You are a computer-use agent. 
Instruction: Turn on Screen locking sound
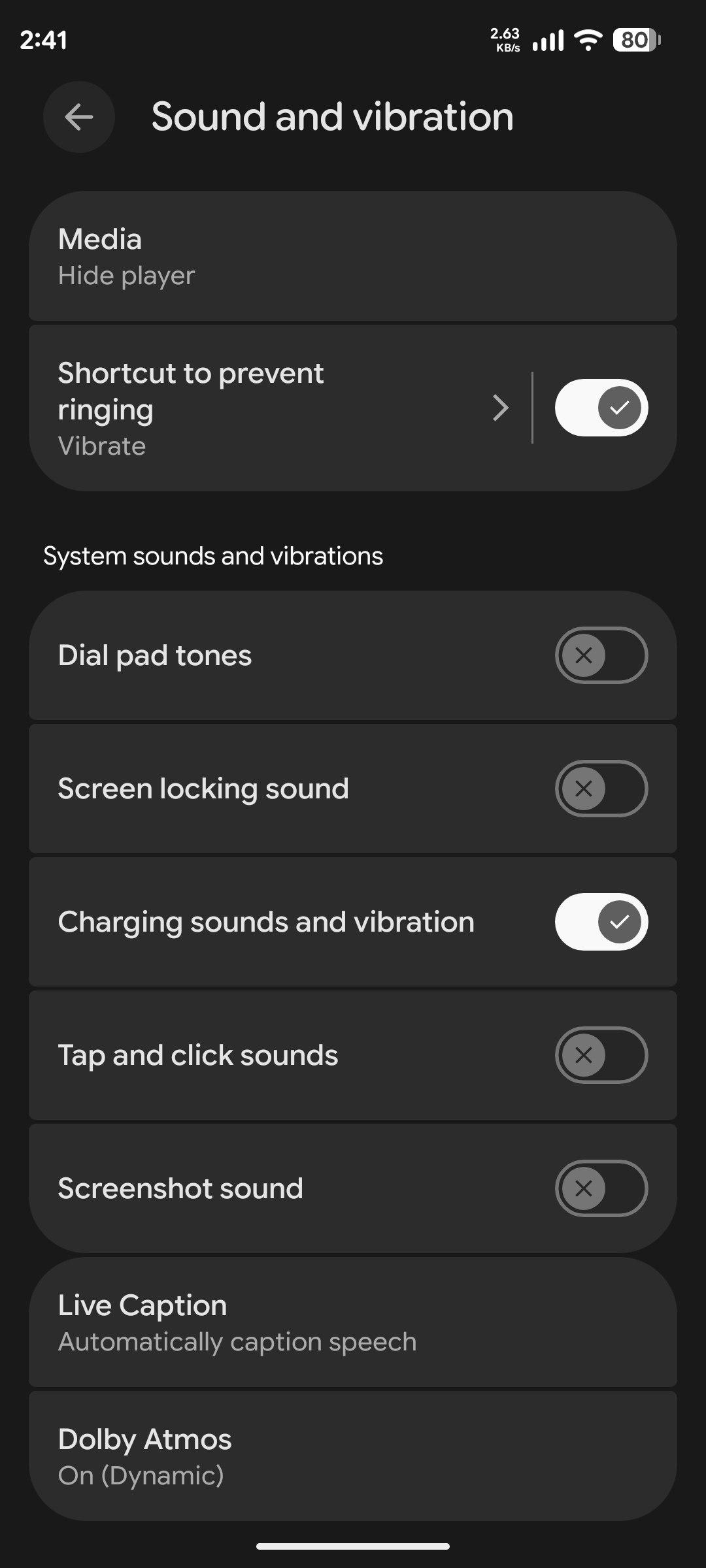coord(601,789)
